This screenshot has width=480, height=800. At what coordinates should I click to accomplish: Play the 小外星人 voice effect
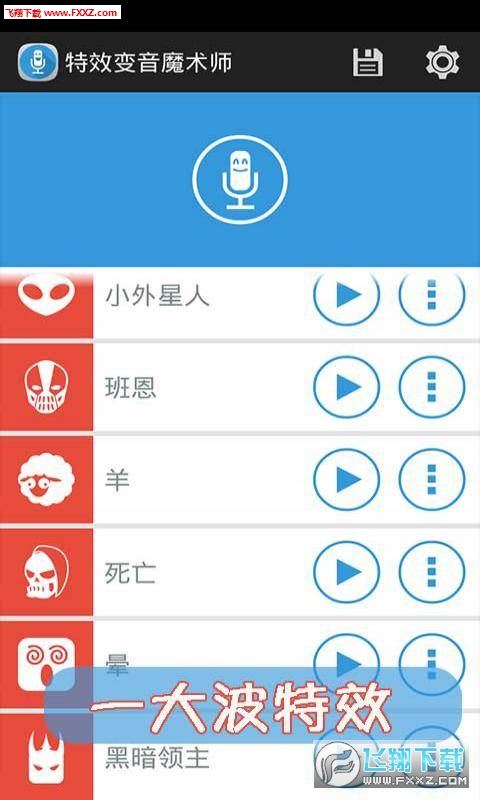(x=346, y=294)
